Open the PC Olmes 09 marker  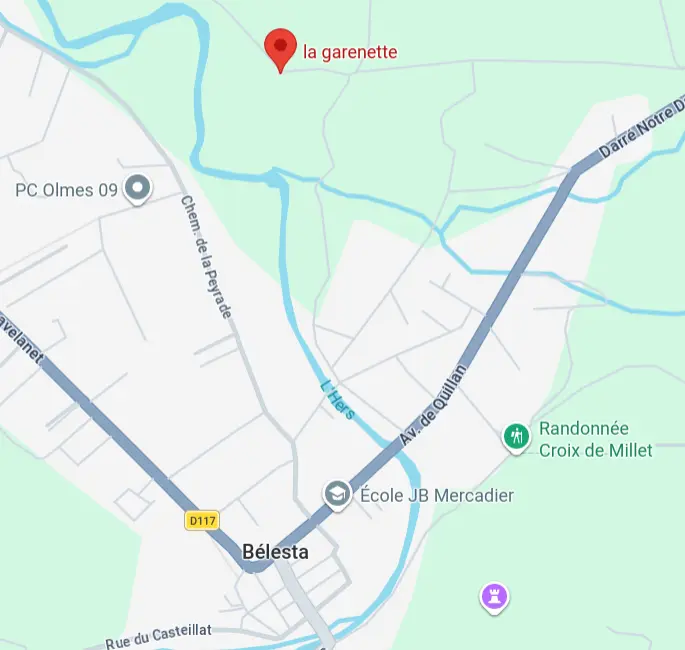pos(138,188)
